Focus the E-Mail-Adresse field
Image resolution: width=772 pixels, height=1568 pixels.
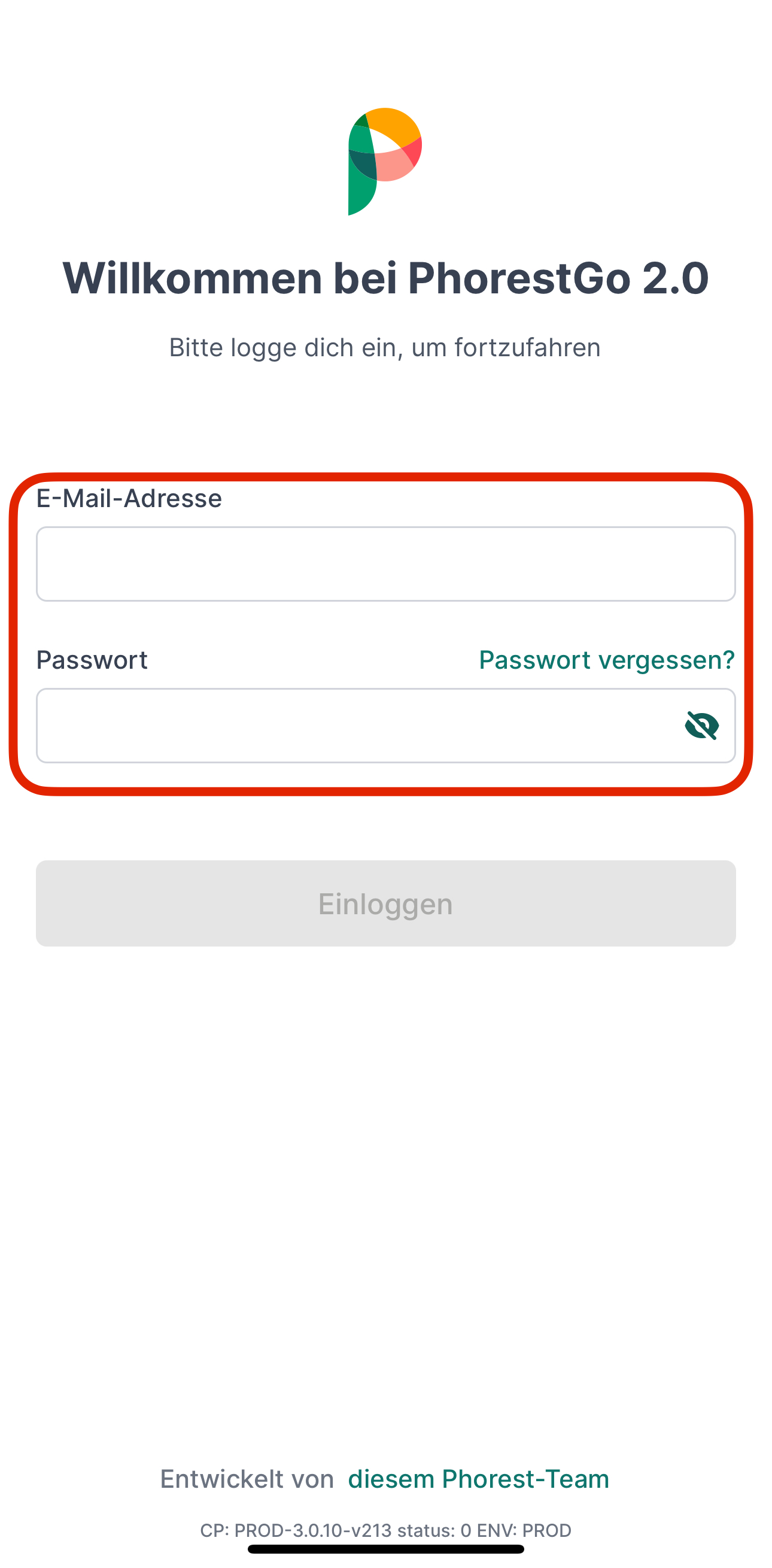(x=385, y=563)
